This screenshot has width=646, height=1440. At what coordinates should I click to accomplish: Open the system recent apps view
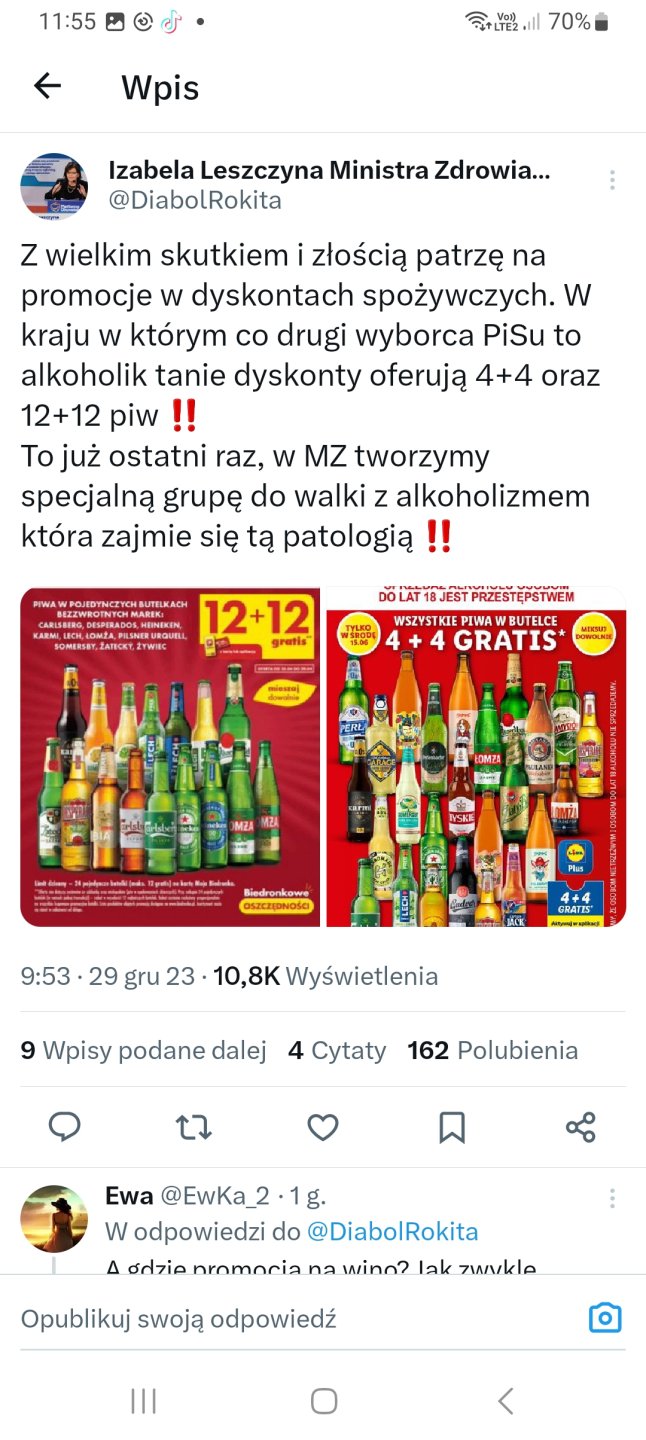(143, 1401)
